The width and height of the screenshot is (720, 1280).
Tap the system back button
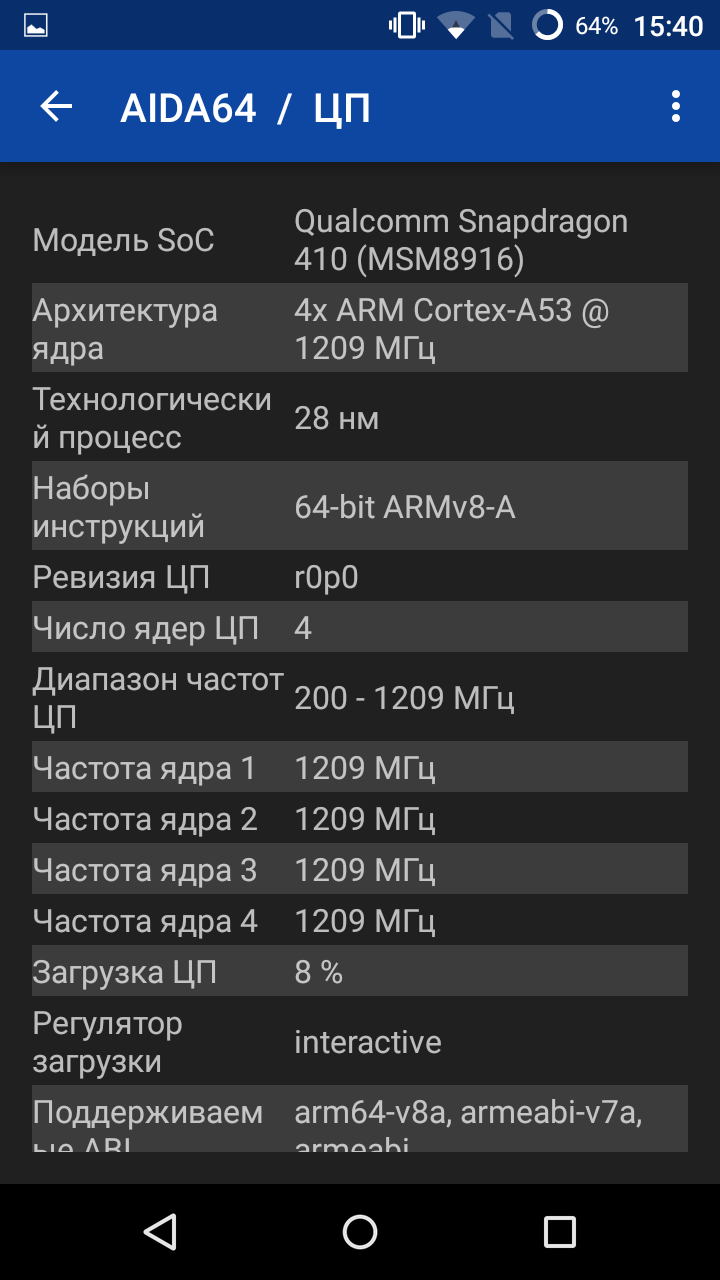[x=160, y=1232]
